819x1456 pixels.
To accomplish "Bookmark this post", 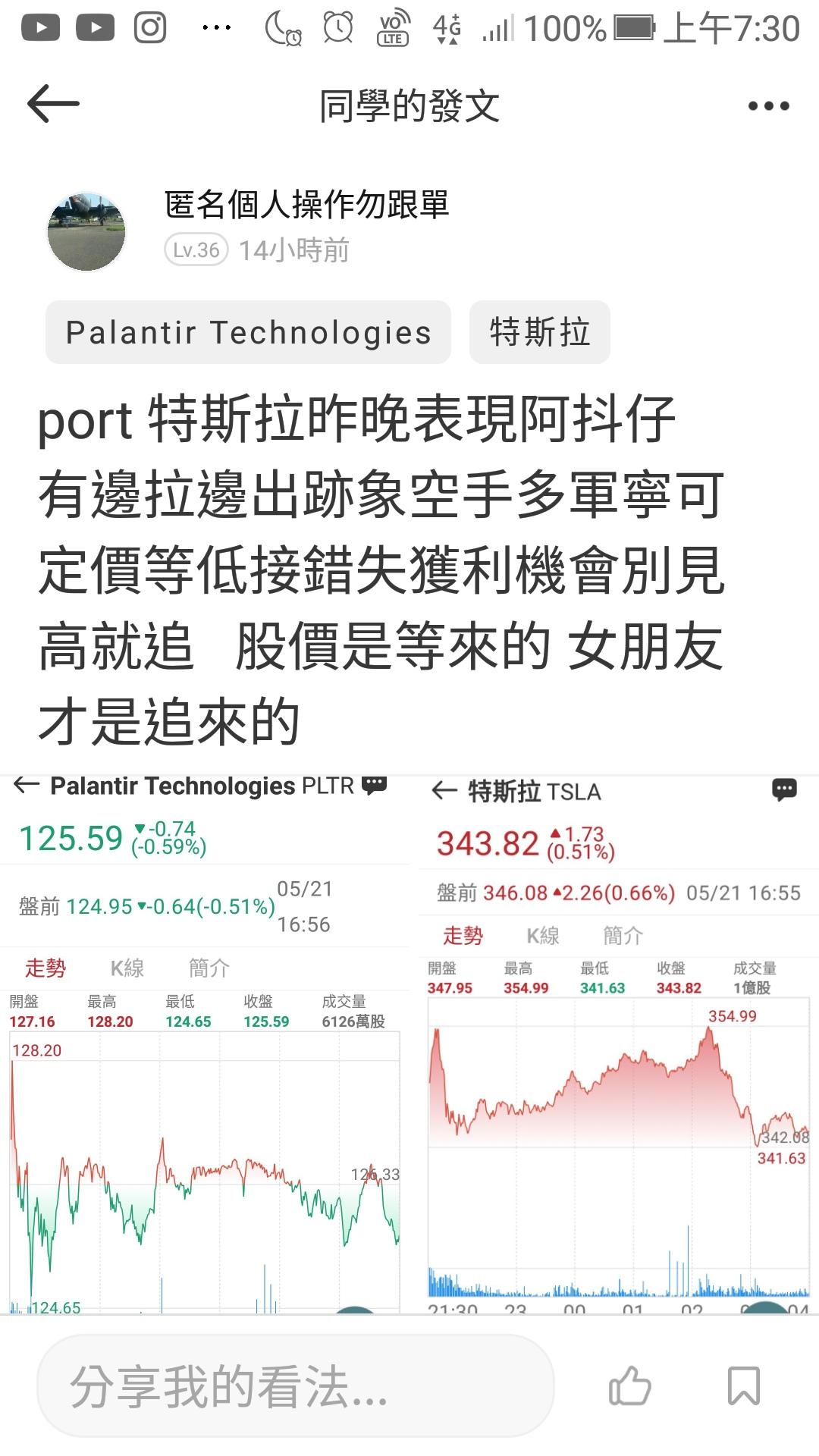I will [743, 1386].
